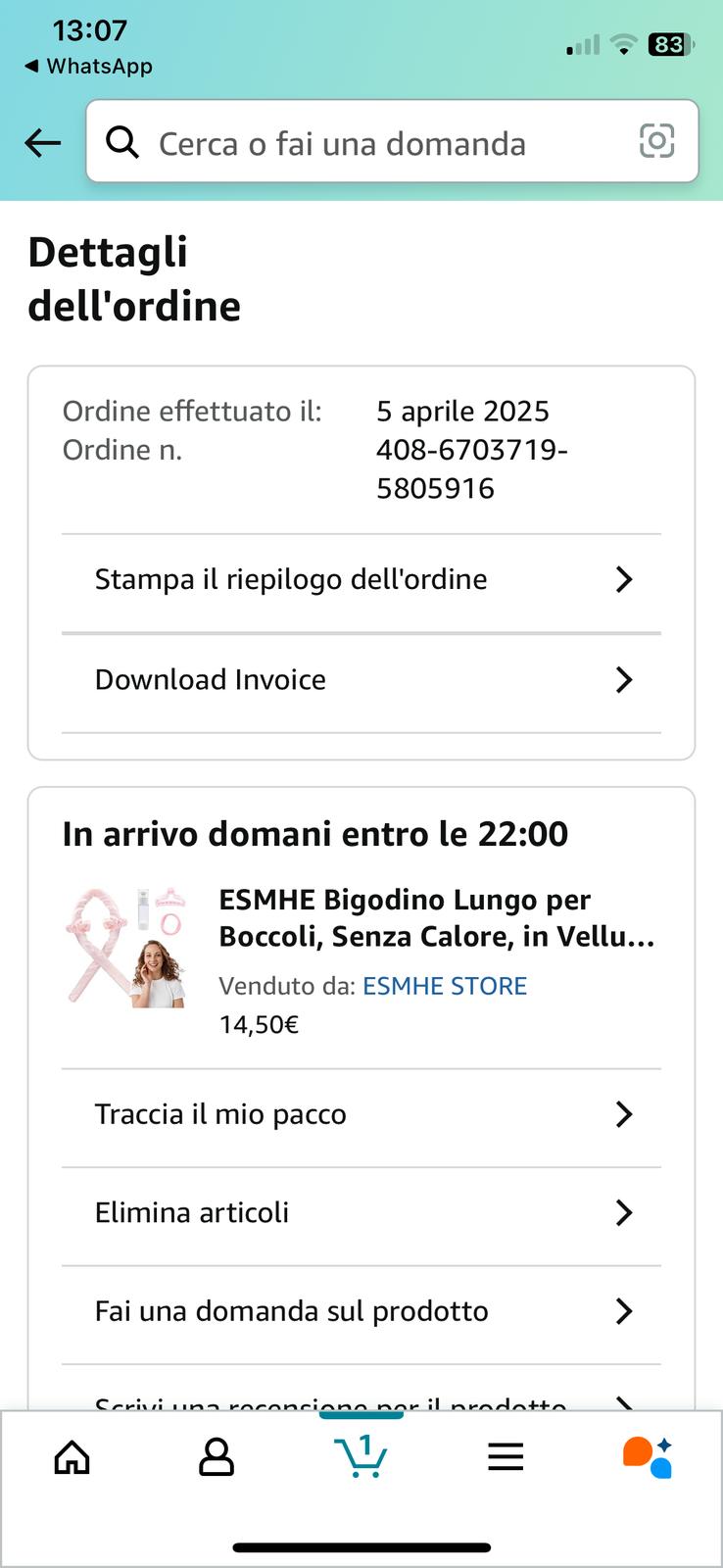Viewport: 723px width, 1568px height.
Task: Switch to the account profile tab
Action: pyautogui.click(x=217, y=1457)
